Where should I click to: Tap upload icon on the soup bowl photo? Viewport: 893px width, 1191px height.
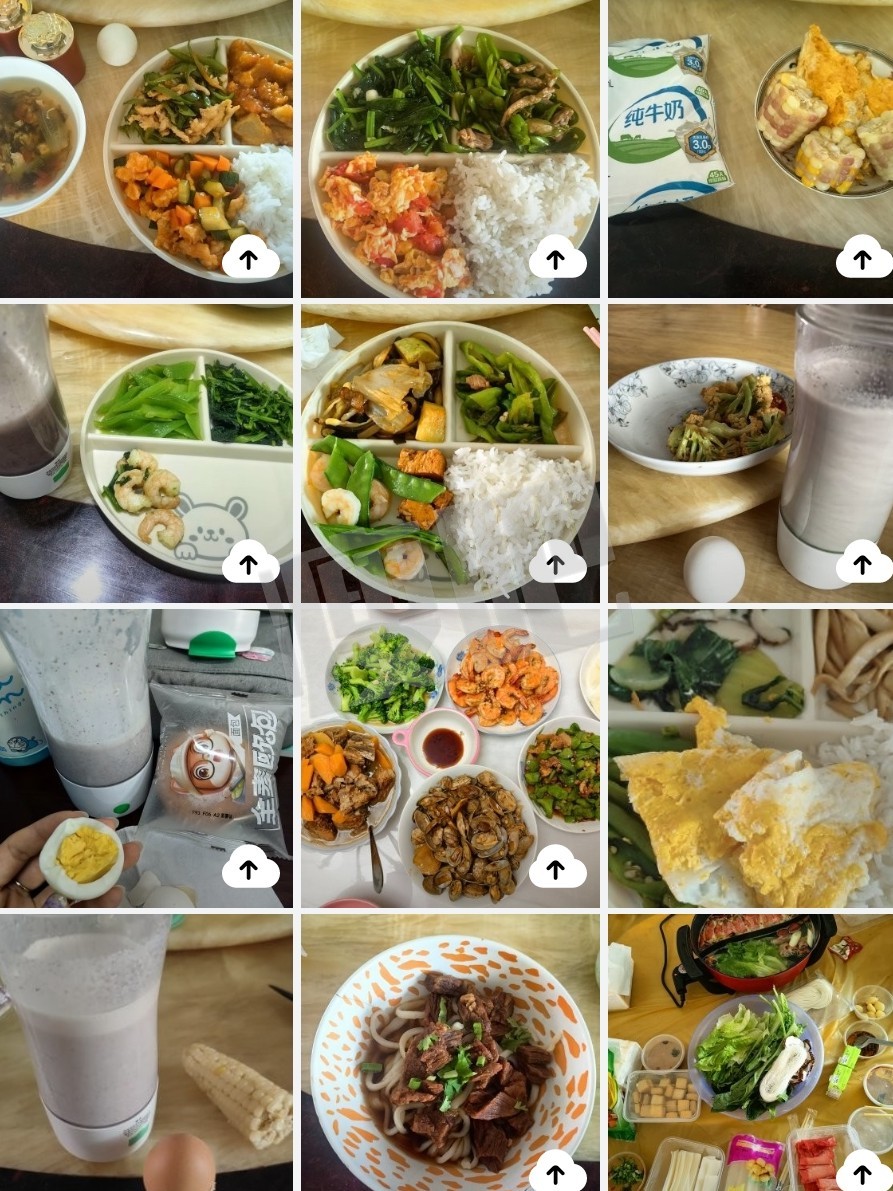pos(249,260)
